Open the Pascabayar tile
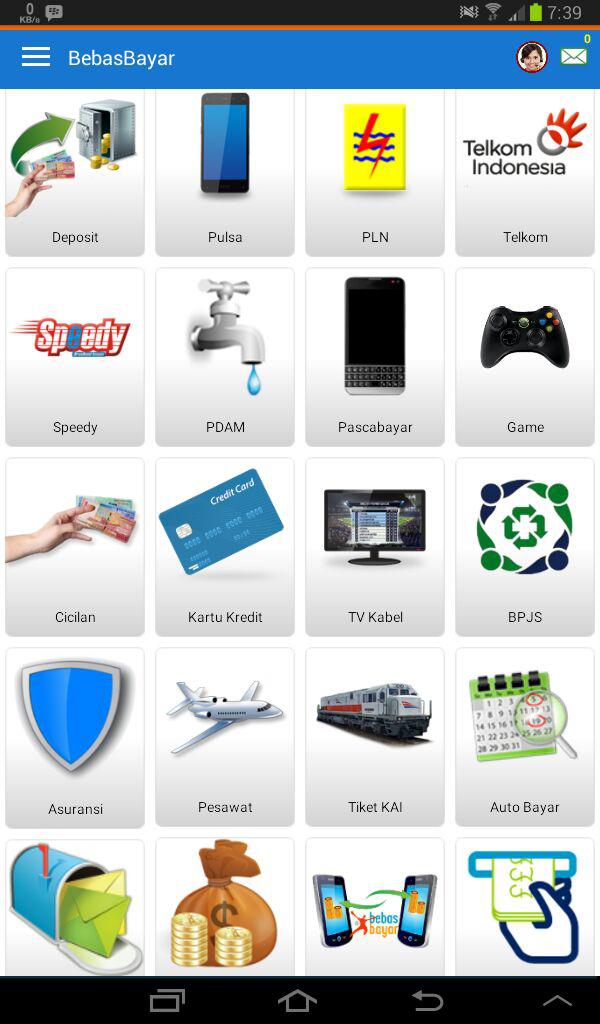Image resolution: width=600 pixels, height=1024 pixels. click(x=375, y=355)
